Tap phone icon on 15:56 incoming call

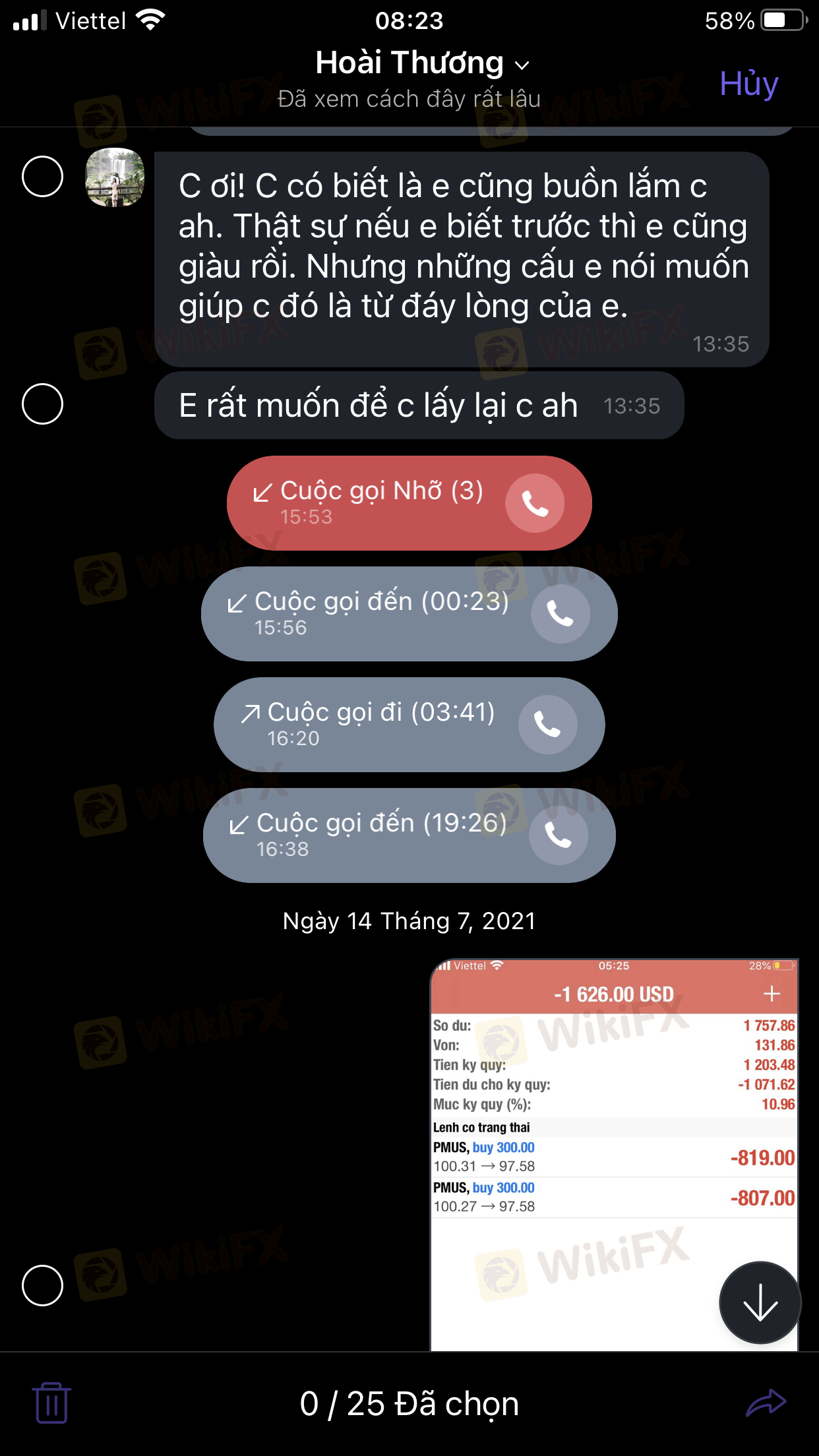pos(560,615)
